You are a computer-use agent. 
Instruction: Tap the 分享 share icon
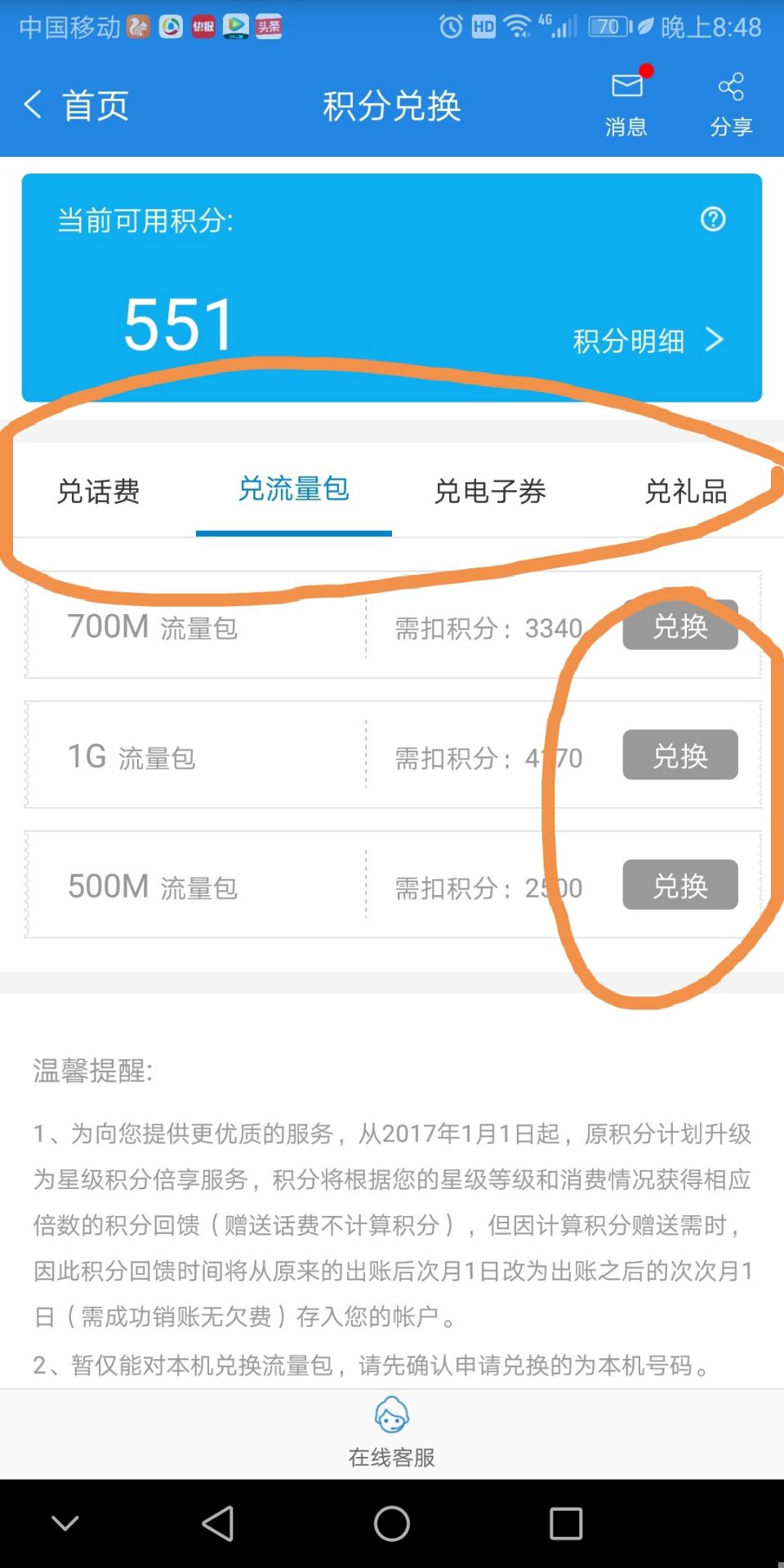(x=731, y=102)
